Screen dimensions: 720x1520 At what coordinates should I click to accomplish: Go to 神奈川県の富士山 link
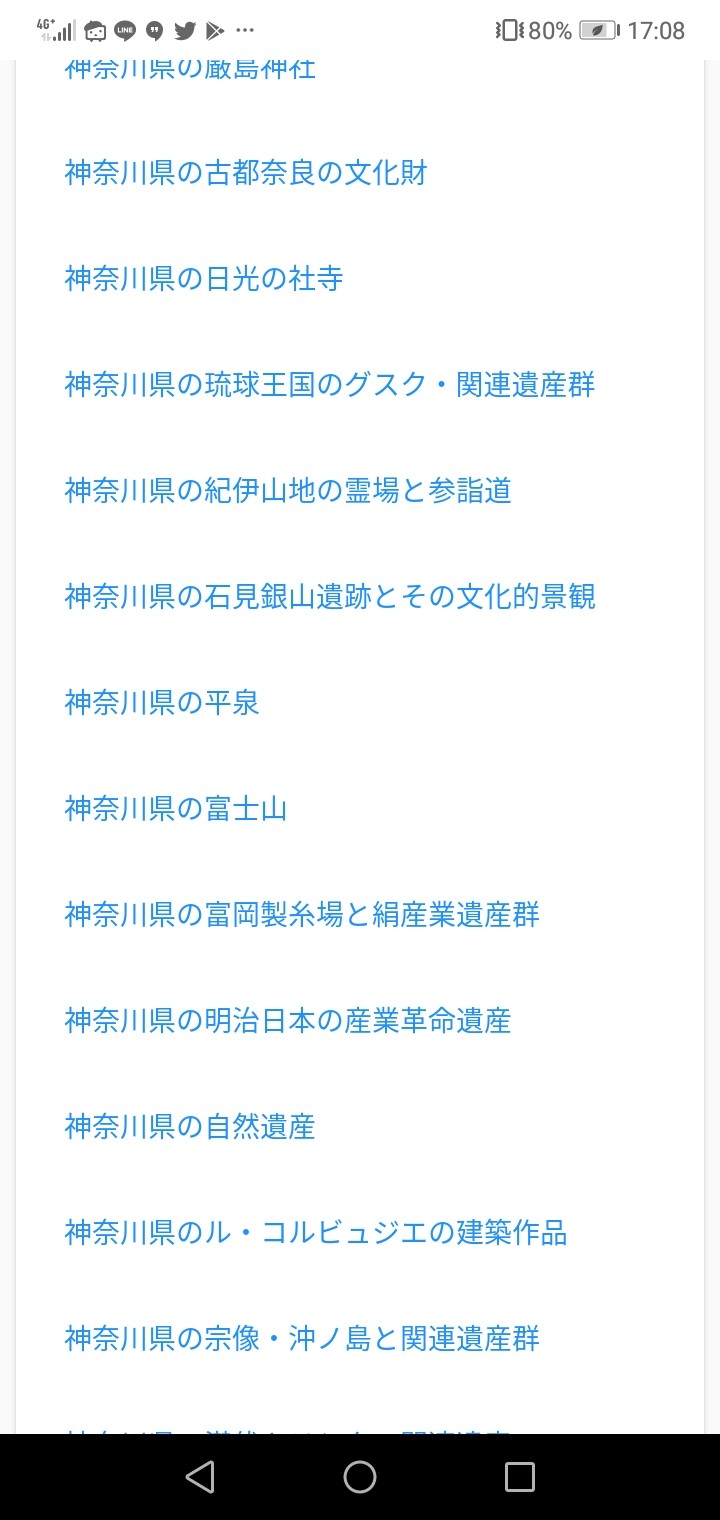176,809
